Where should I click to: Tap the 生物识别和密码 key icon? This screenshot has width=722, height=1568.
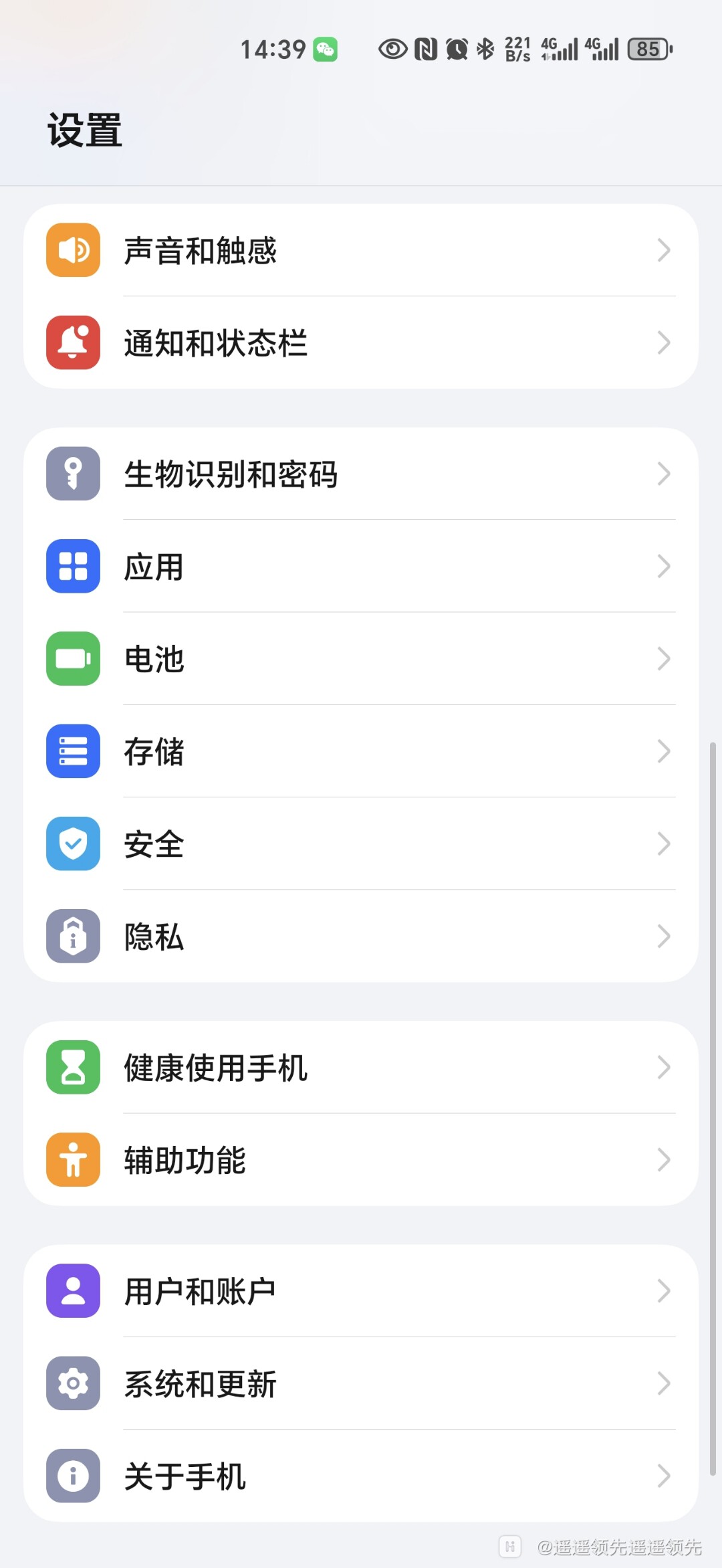pos(72,474)
